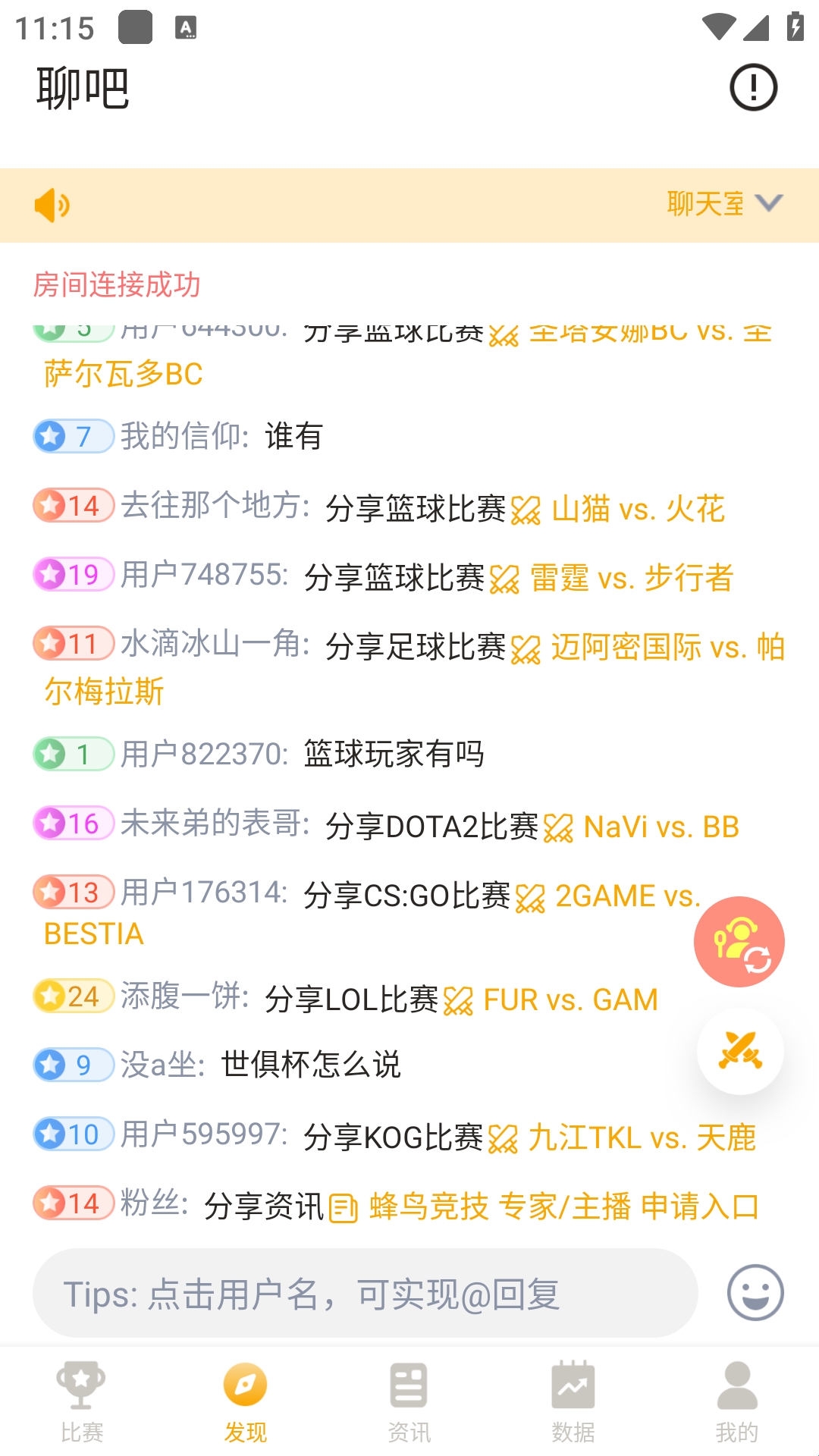Viewport: 819px width, 1456px height.
Task: Open shared match 九江TKL vs. 天鹿
Action: click(x=642, y=1137)
